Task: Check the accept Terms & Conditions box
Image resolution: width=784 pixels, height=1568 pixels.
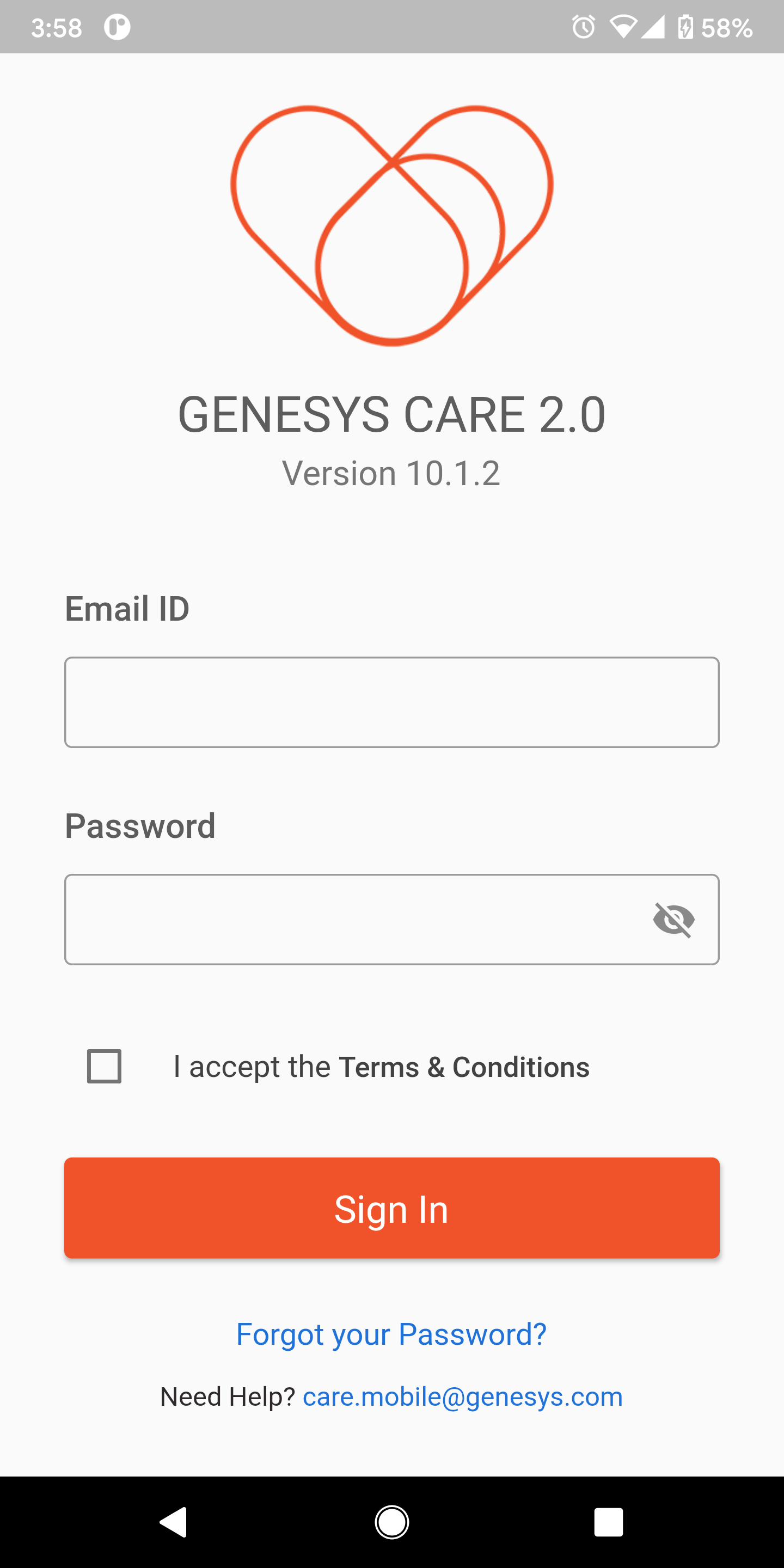Action: 104,1066
